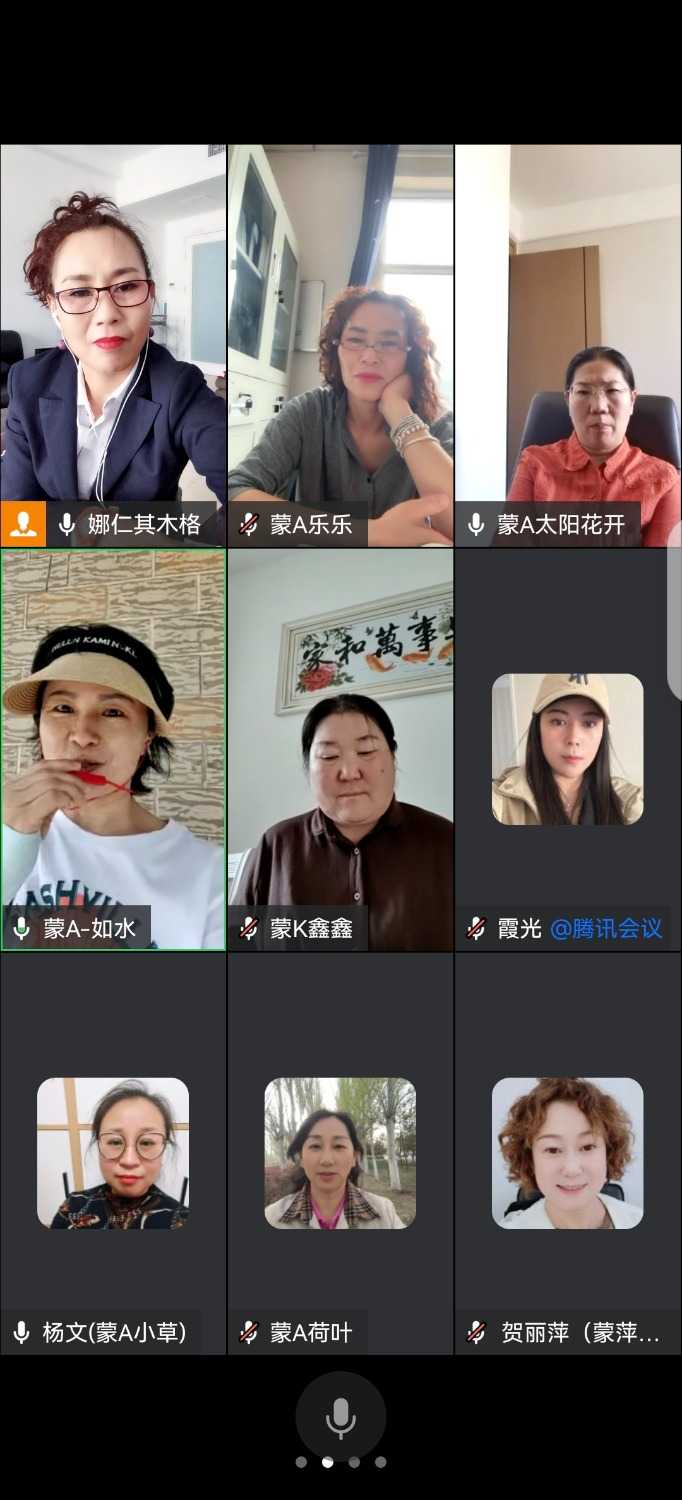The height and width of the screenshot is (1500, 682).
Task: Tap the 霞光 participant tile
Action: click(x=568, y=750)
